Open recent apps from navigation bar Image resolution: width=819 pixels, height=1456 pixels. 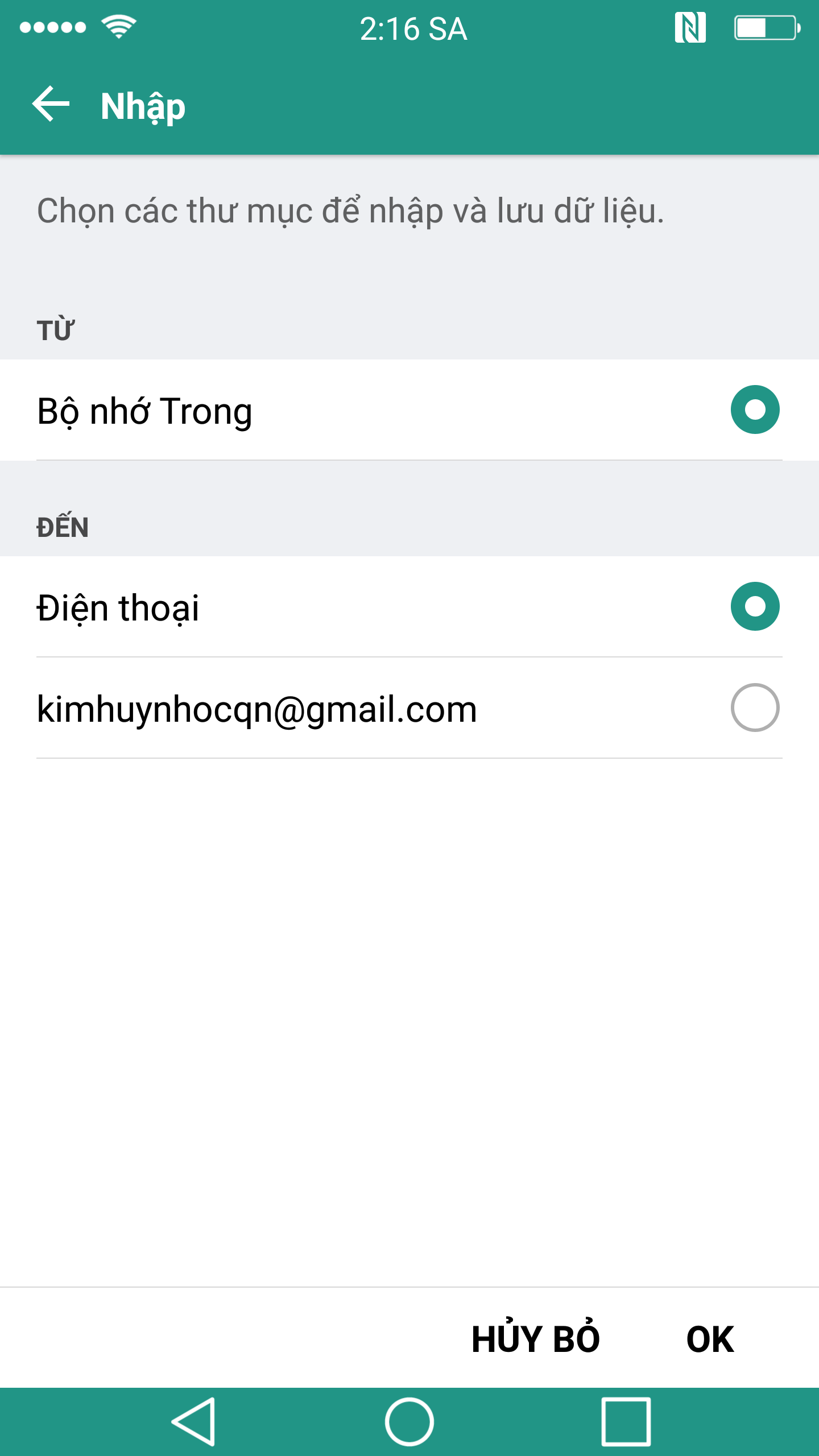pyautogui.click(x=626, y=1421)
